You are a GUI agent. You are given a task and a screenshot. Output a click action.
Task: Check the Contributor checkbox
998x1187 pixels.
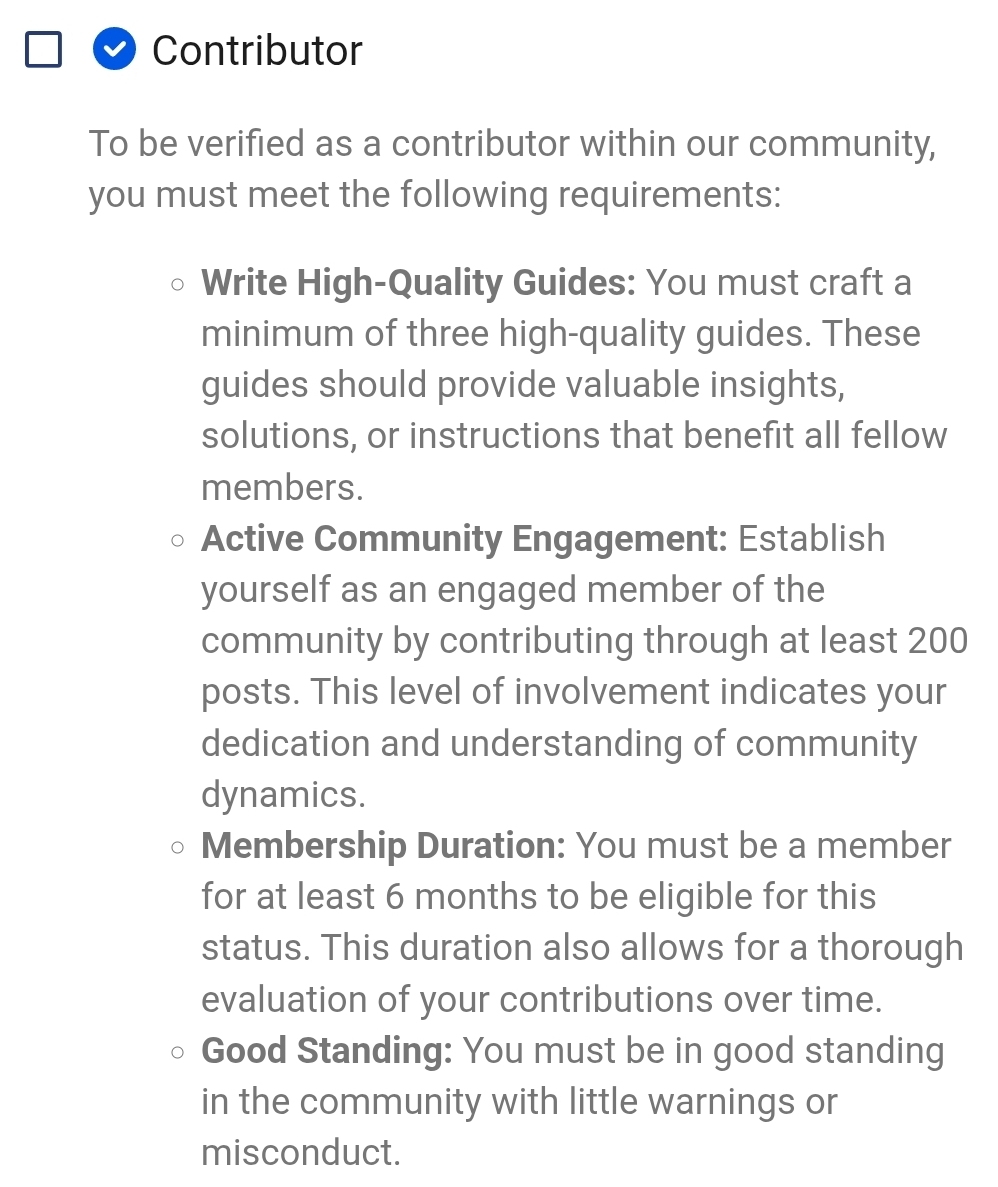pos(43,50)
